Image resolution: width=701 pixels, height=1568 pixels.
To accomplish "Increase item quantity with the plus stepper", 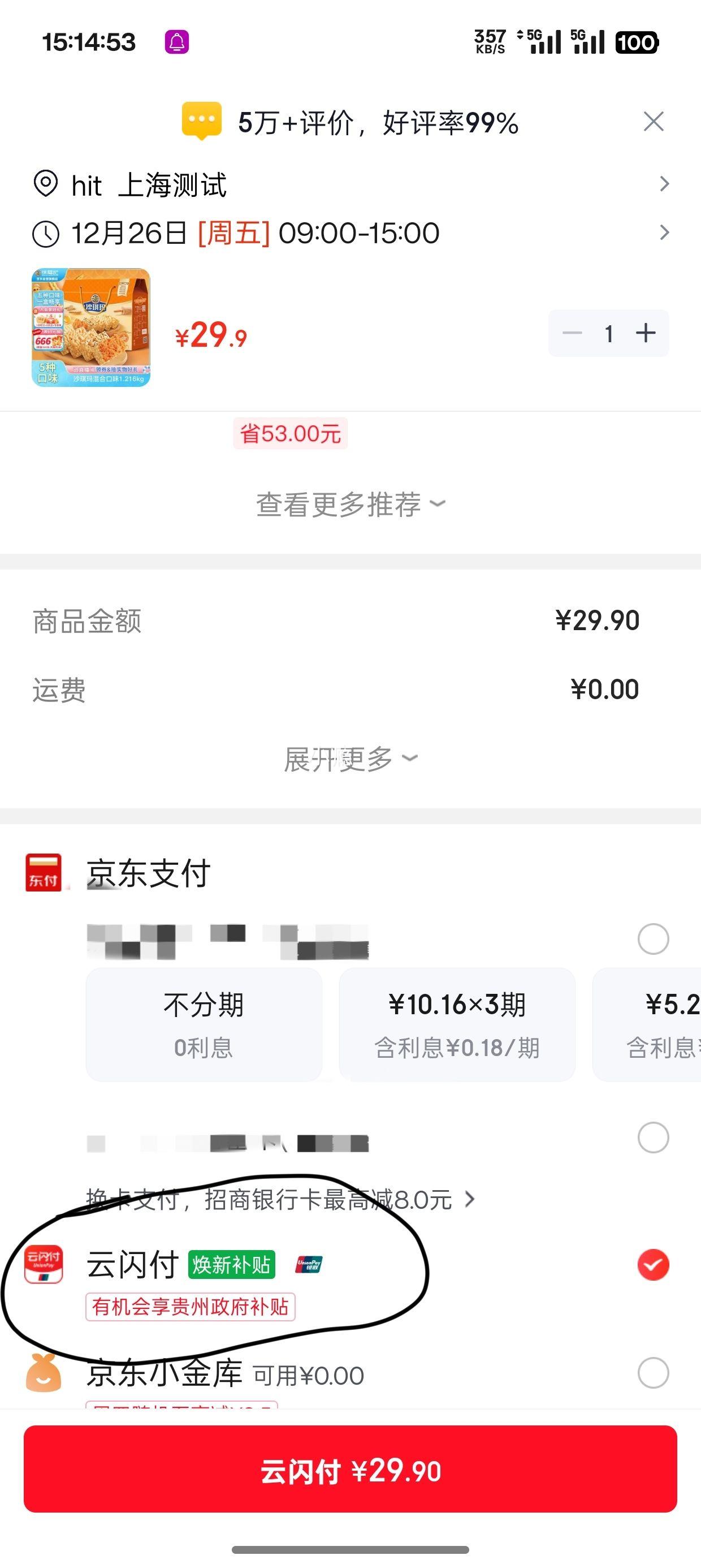I will click(645, 333).
